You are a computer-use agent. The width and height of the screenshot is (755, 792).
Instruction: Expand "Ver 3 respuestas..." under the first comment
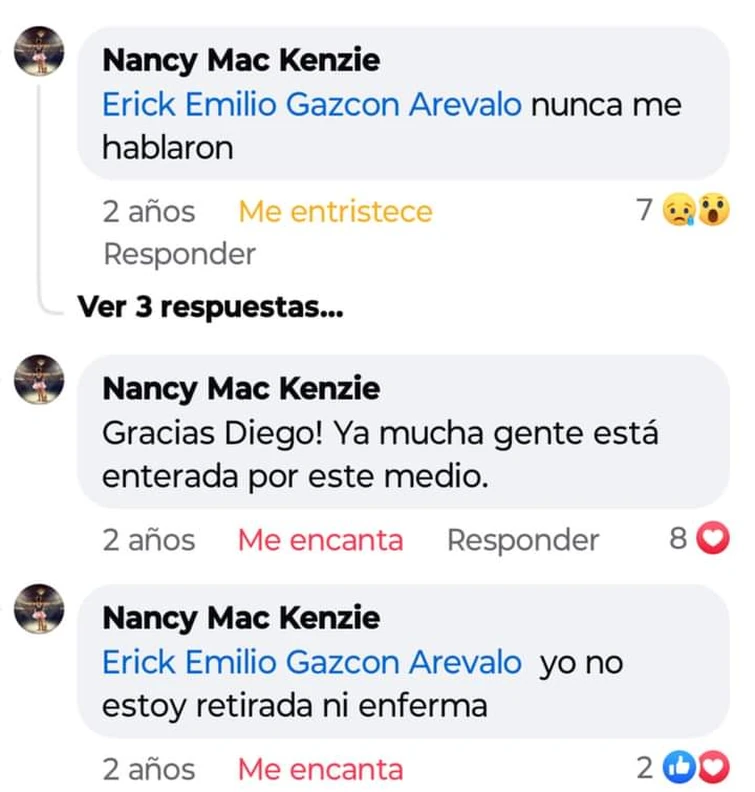tap(210, 308)
